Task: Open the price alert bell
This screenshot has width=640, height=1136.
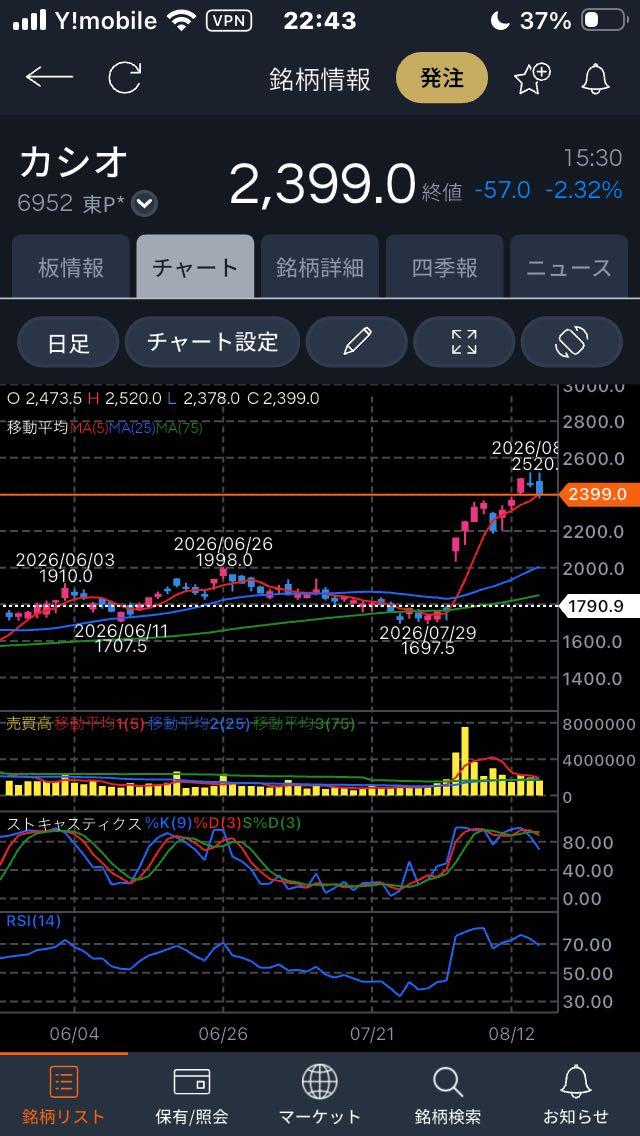Action: [596, 78]
